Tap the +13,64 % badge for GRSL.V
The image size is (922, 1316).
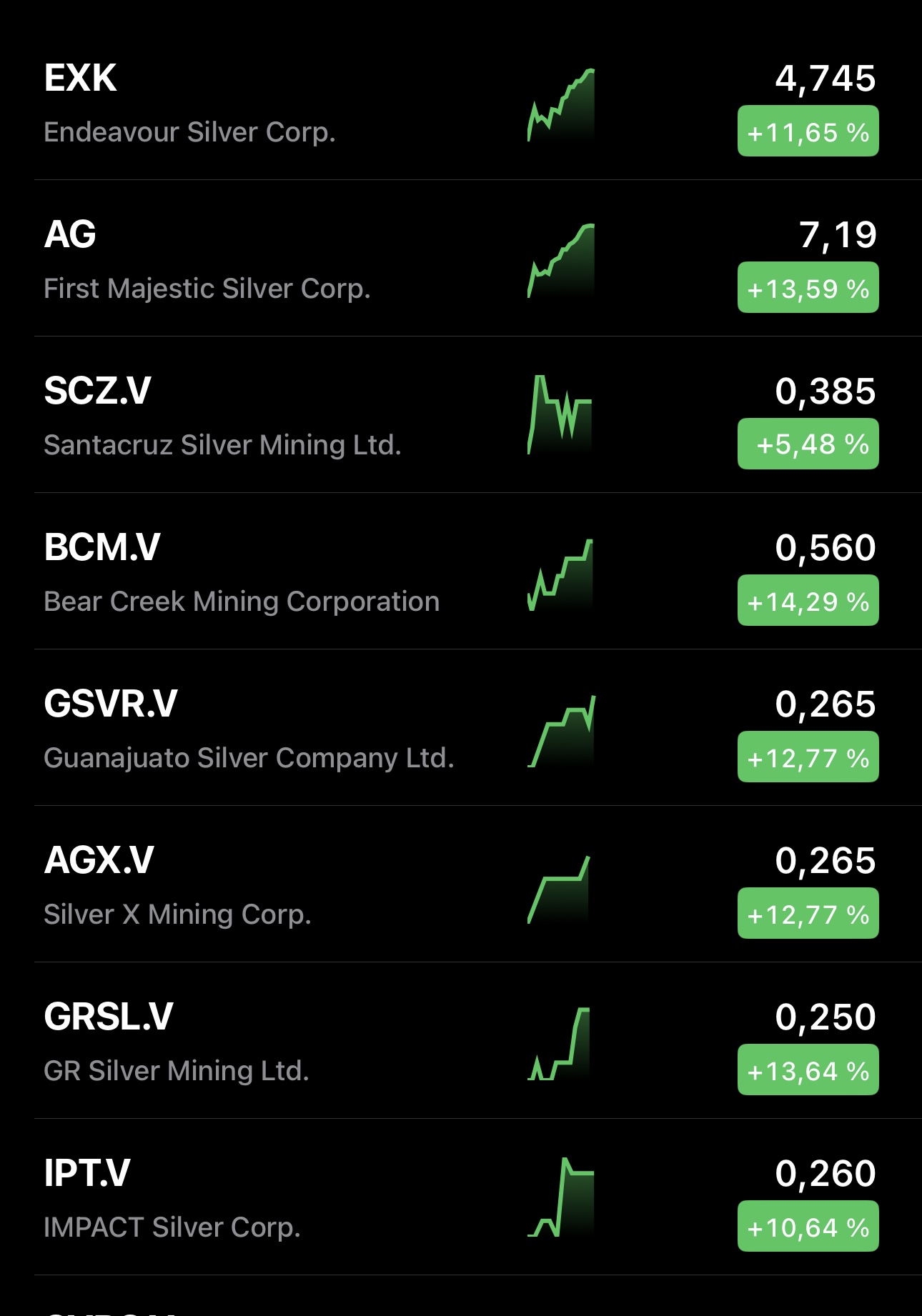(808, 1070)
